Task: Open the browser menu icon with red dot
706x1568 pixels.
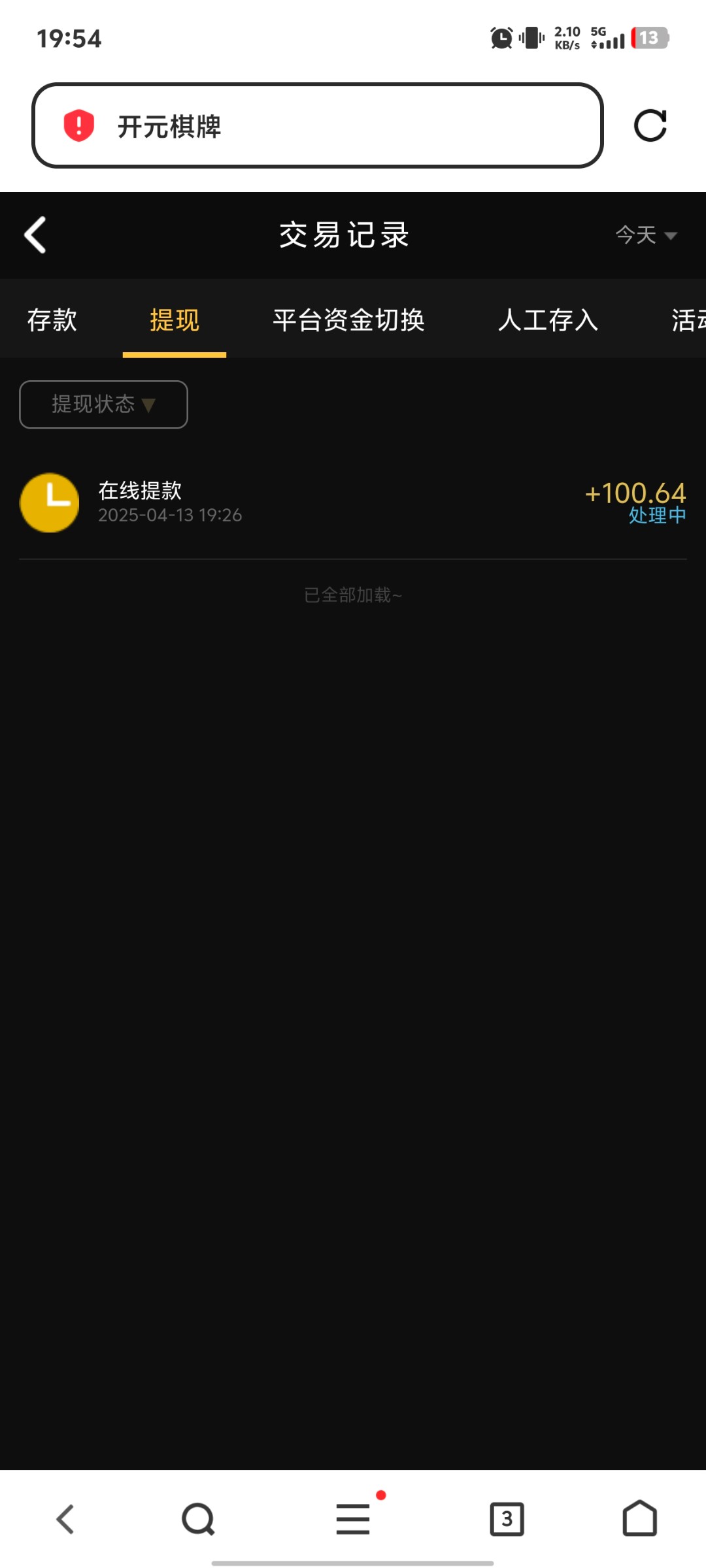Action: 352,1517
